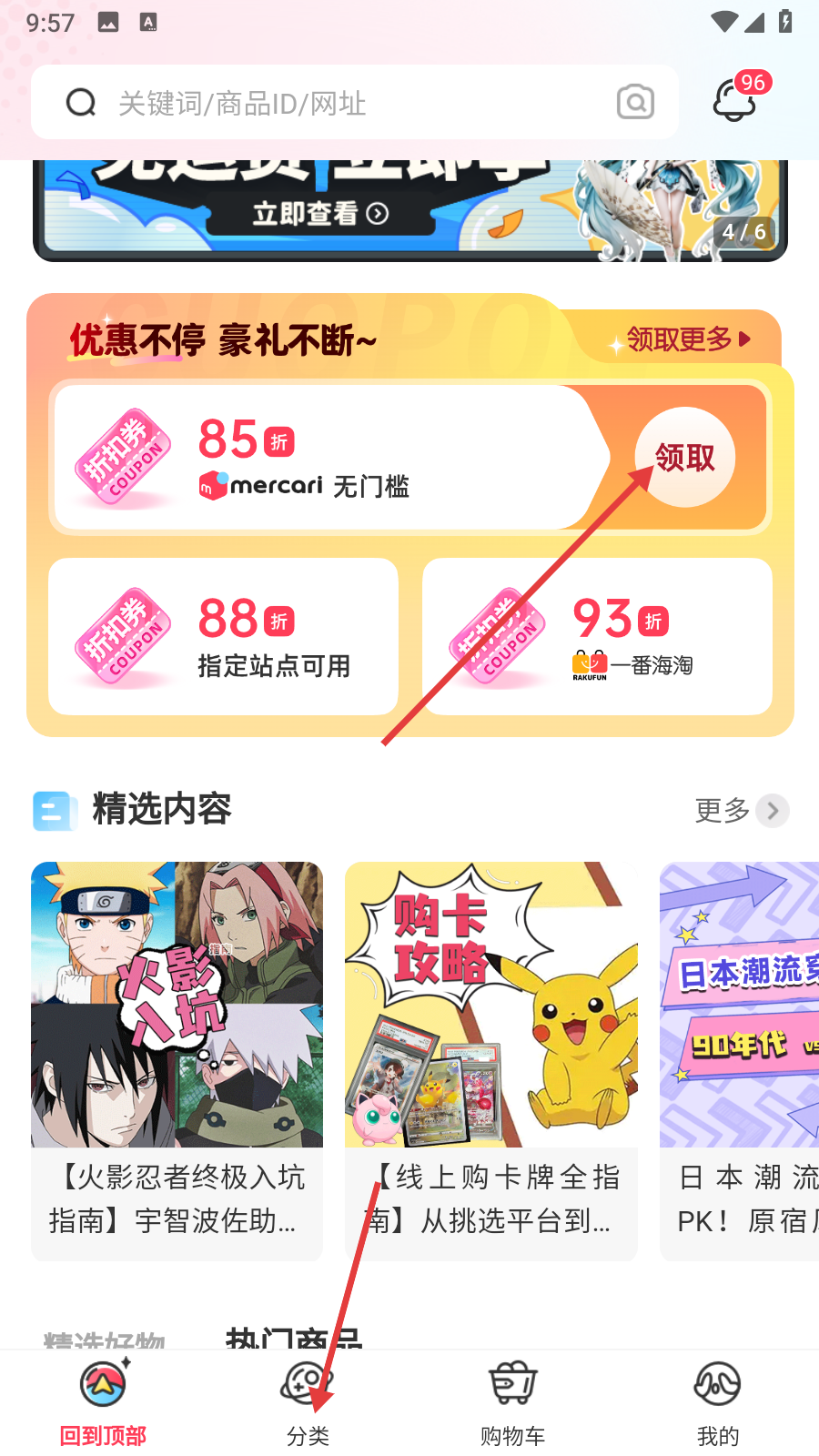Open the notifications bell
The image size is (819, 1456).
[735, 100]
